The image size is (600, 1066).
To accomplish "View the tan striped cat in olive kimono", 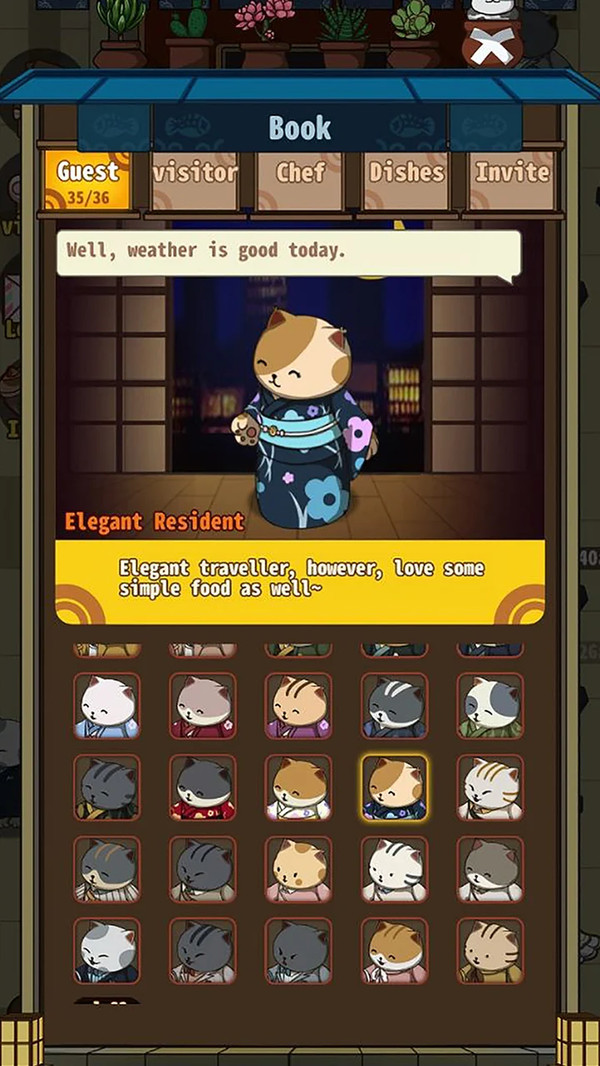I will coord(490,951).
